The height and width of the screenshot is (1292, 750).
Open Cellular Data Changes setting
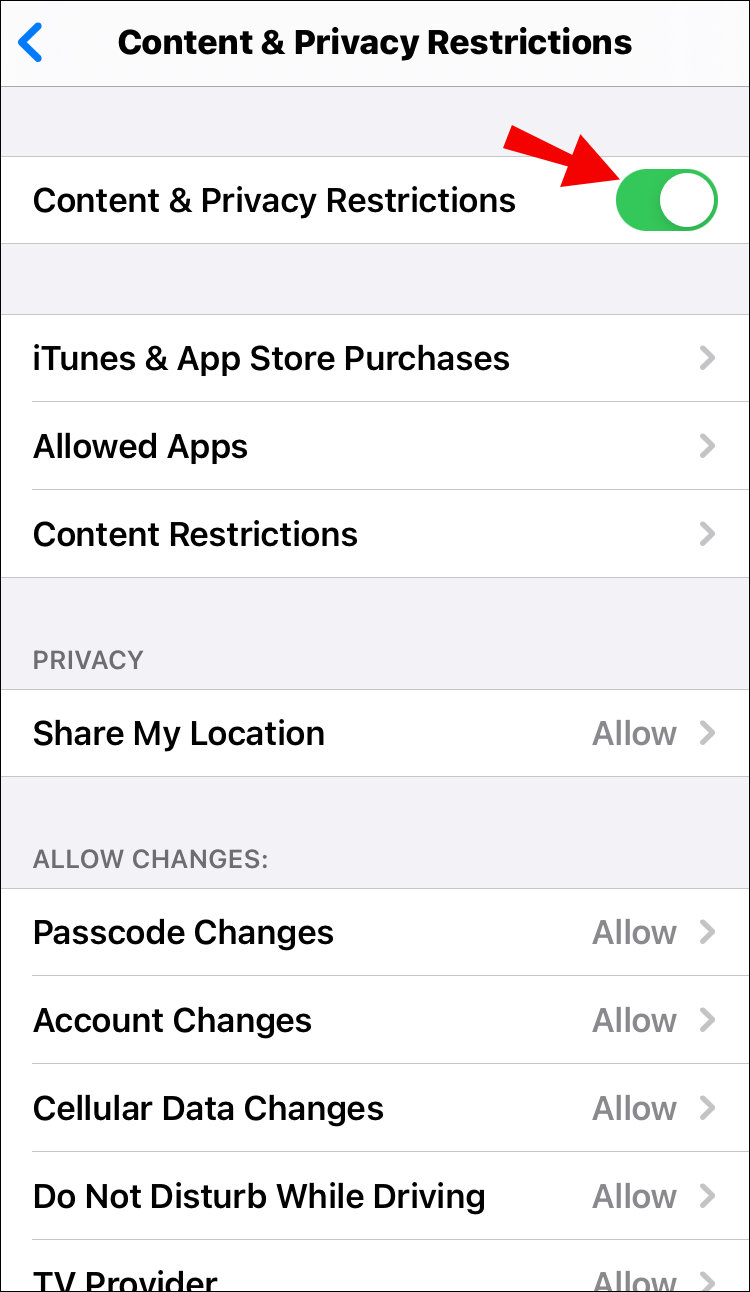coord(374,1108)
